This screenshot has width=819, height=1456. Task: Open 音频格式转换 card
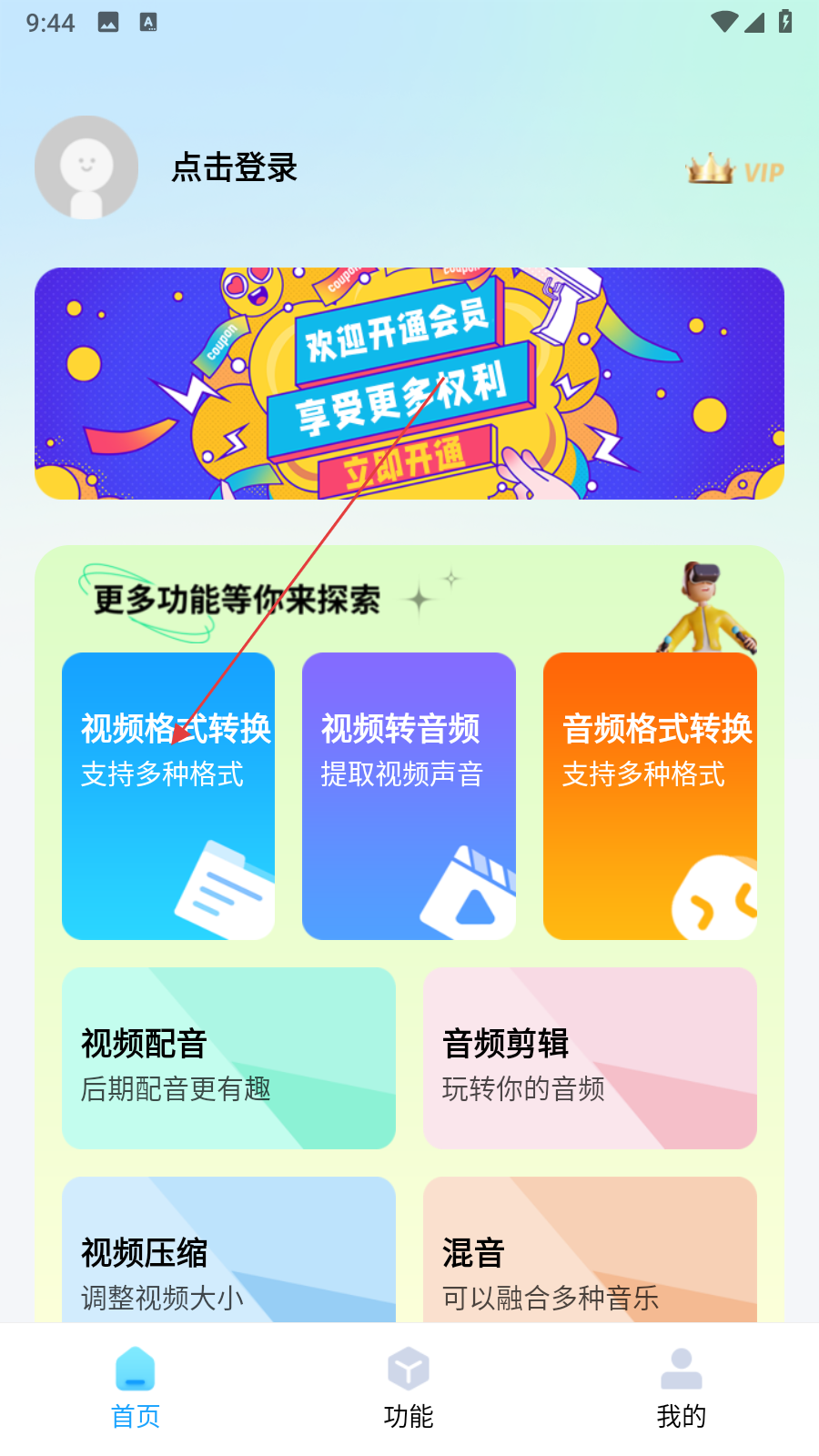click(650, 795)
